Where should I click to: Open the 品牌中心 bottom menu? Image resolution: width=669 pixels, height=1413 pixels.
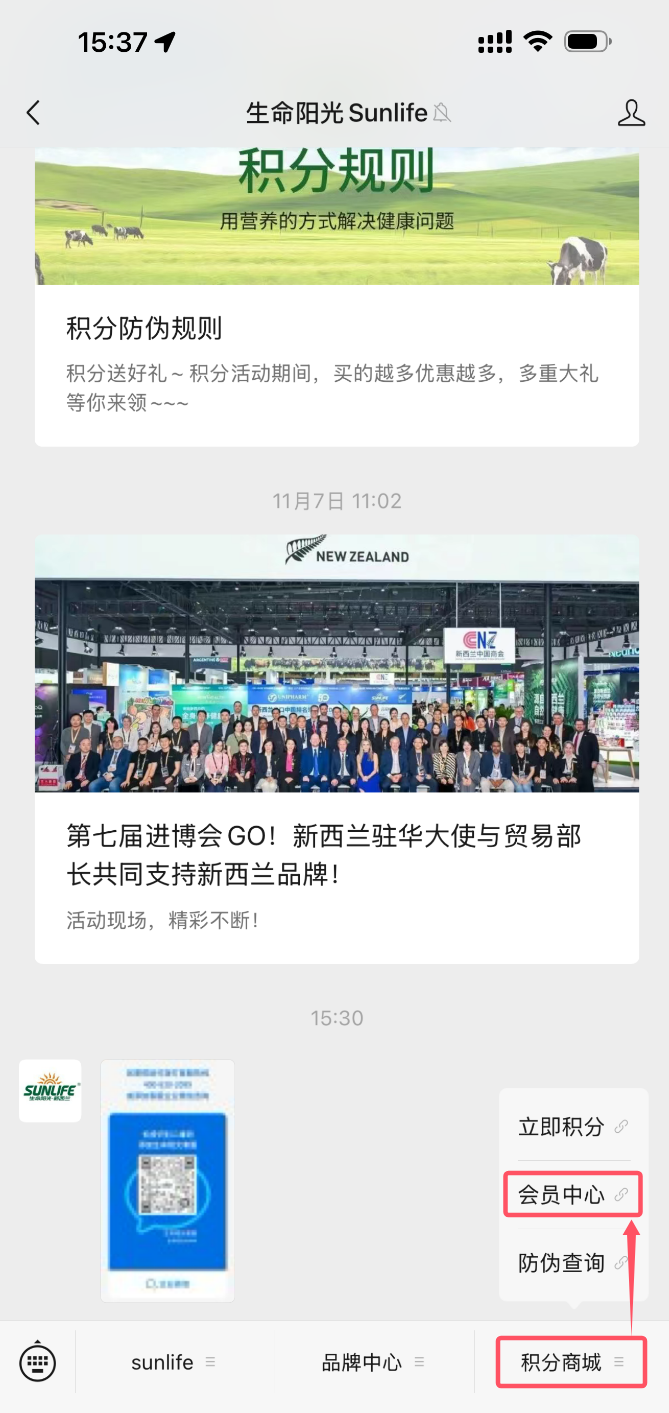tap(373, 1362)
